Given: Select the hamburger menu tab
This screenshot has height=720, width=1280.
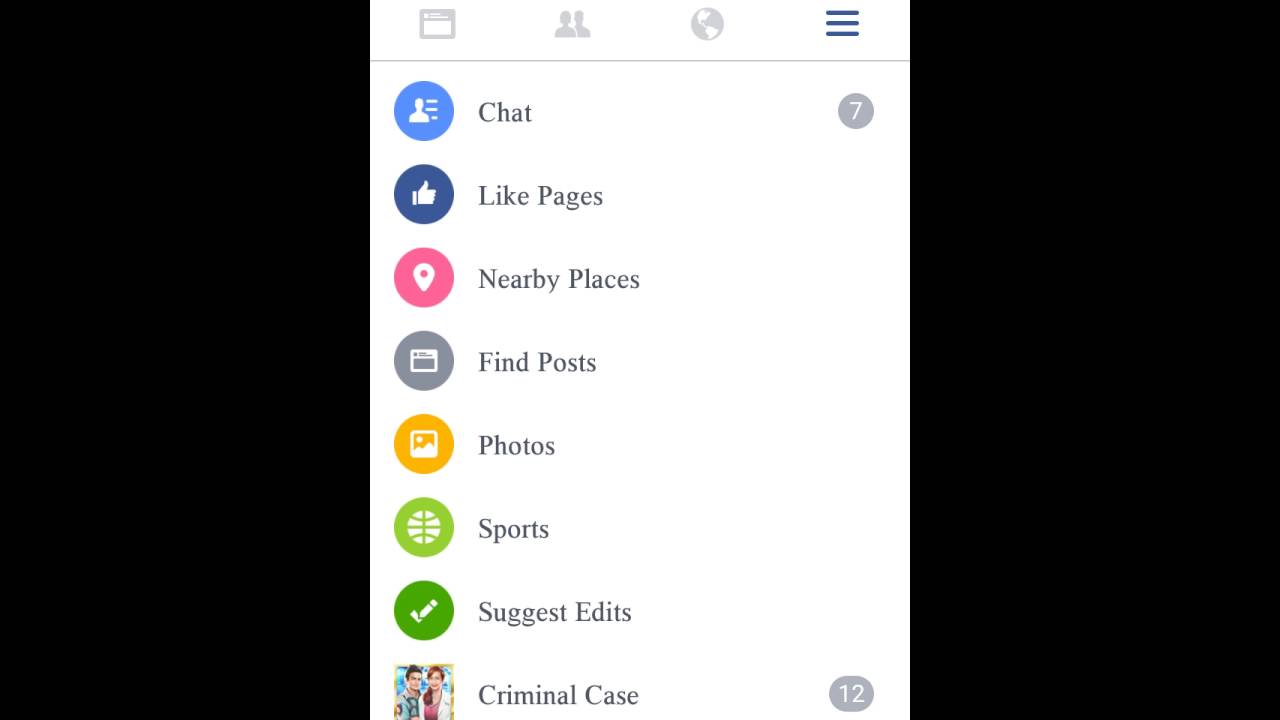Looking at the screenshot, I should (x=842, y=24).
